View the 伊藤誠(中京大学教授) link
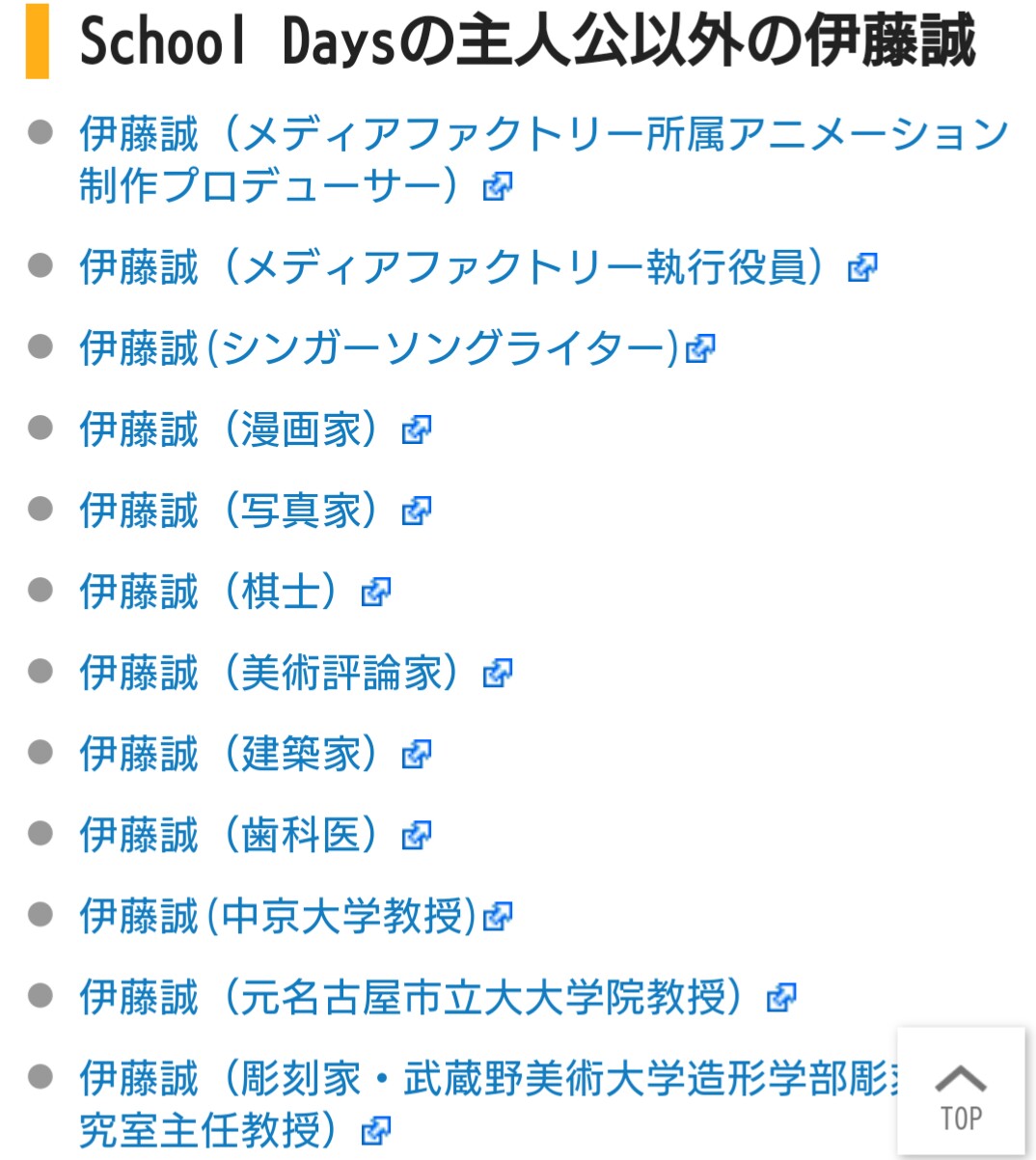The height and width of the screenshot is (1160, 1036). 278,916
